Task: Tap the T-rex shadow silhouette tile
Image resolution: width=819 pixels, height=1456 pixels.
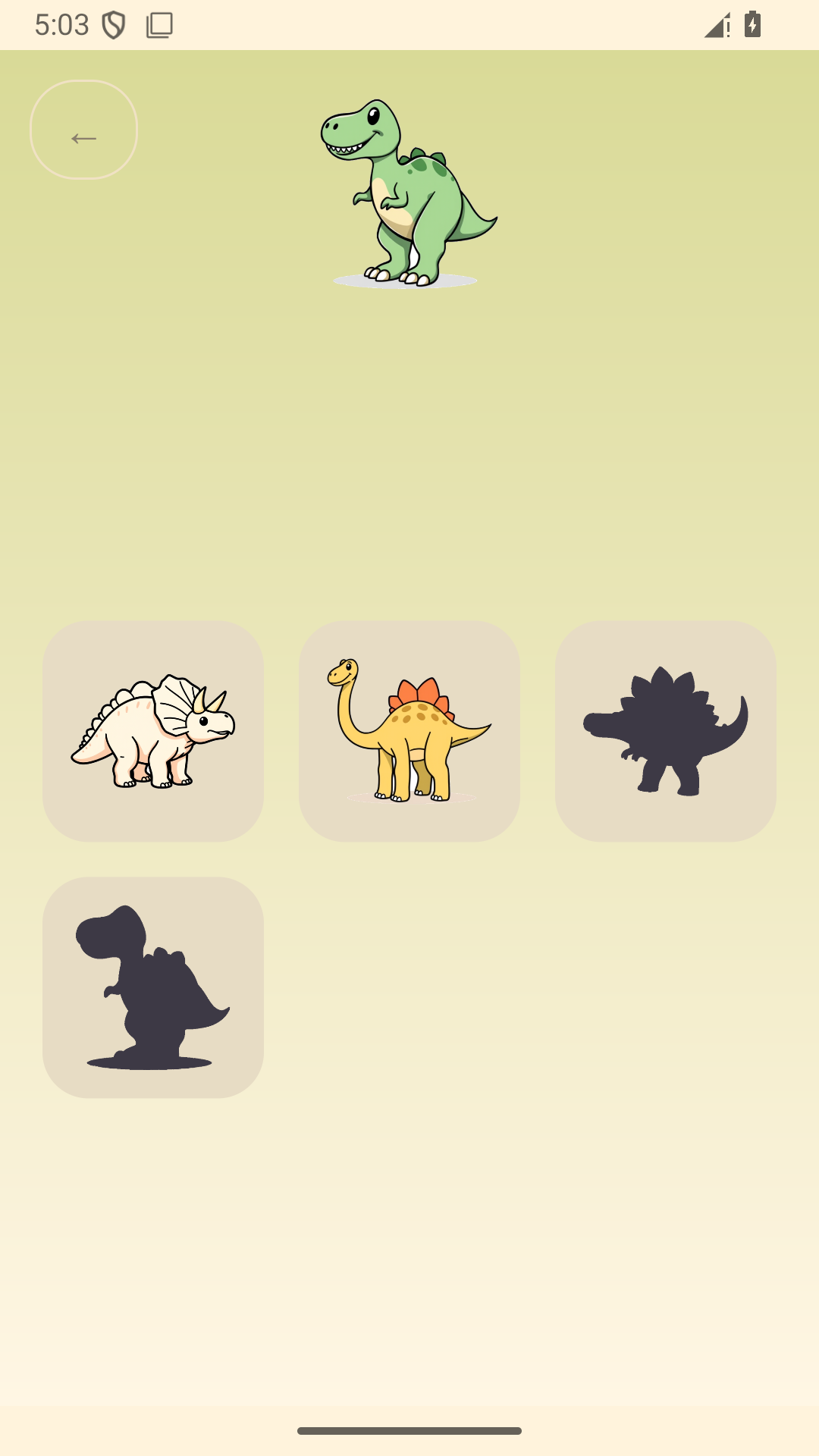Action: 153,987
